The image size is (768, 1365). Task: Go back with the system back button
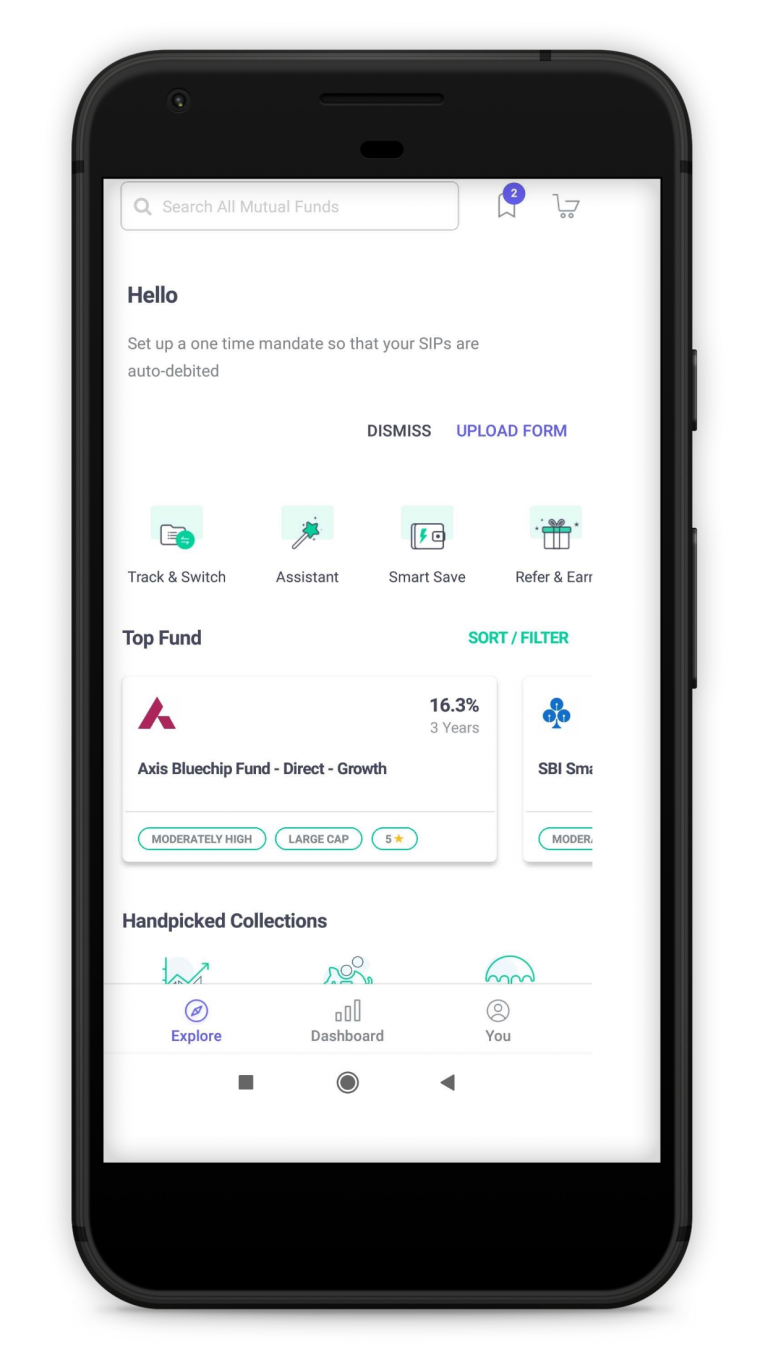(x=447, y=1082)
